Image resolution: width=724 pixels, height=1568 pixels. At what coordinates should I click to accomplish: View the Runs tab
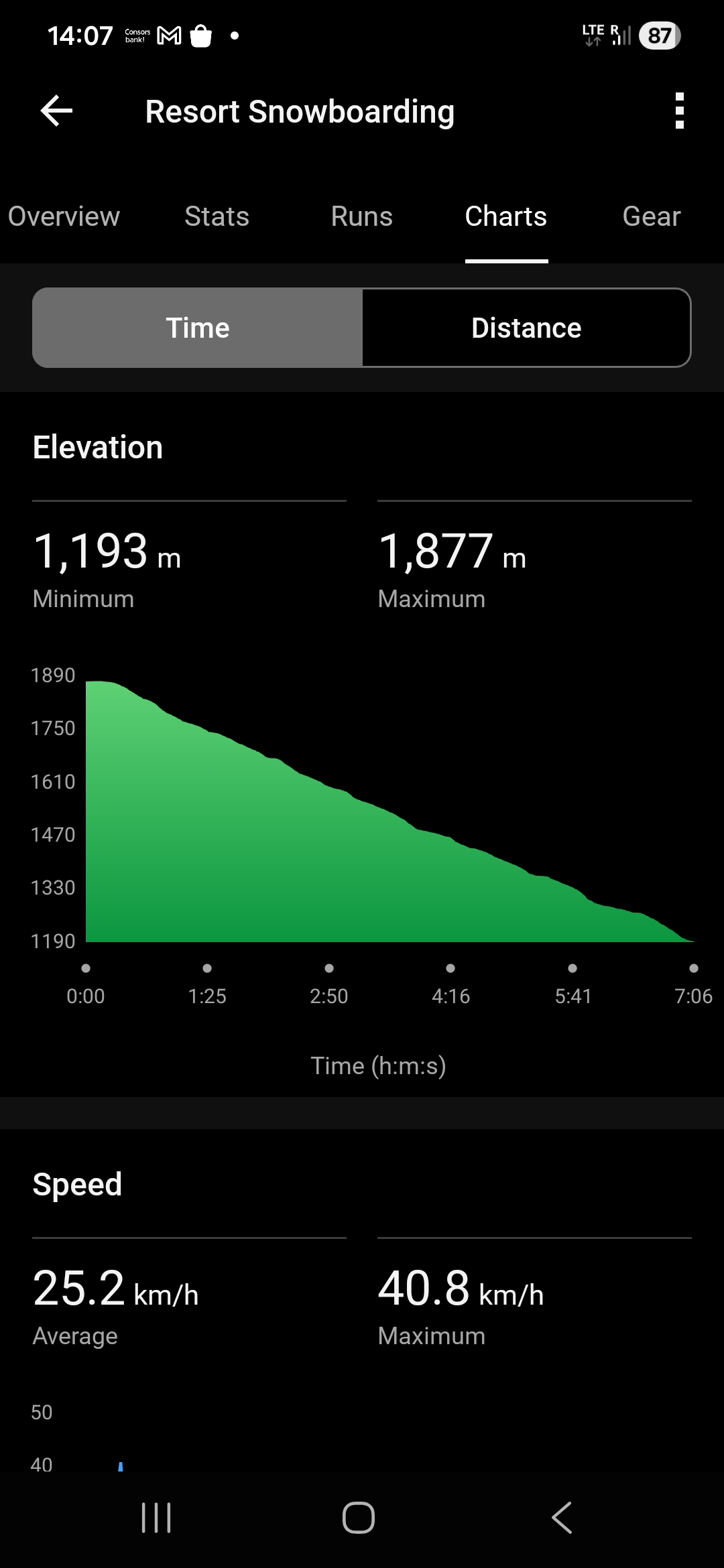(x=361, y=216)
